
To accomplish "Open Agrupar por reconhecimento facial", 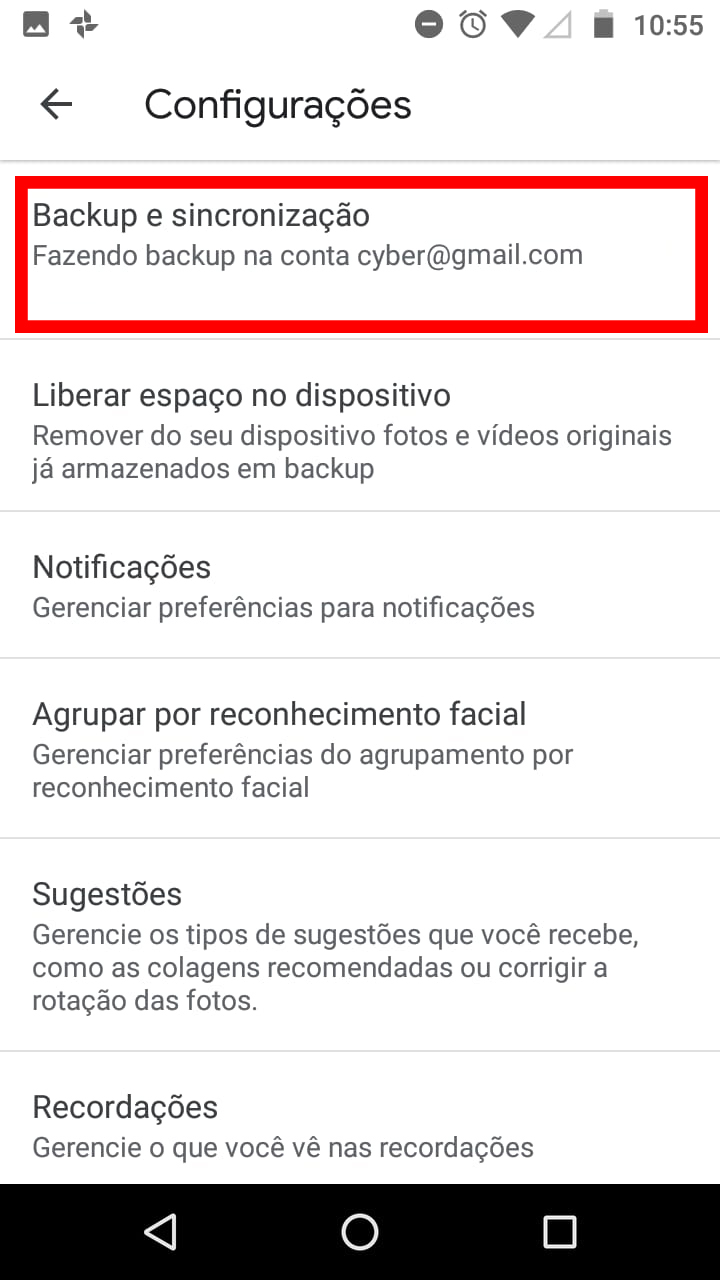I will click(x=360, y=748).
